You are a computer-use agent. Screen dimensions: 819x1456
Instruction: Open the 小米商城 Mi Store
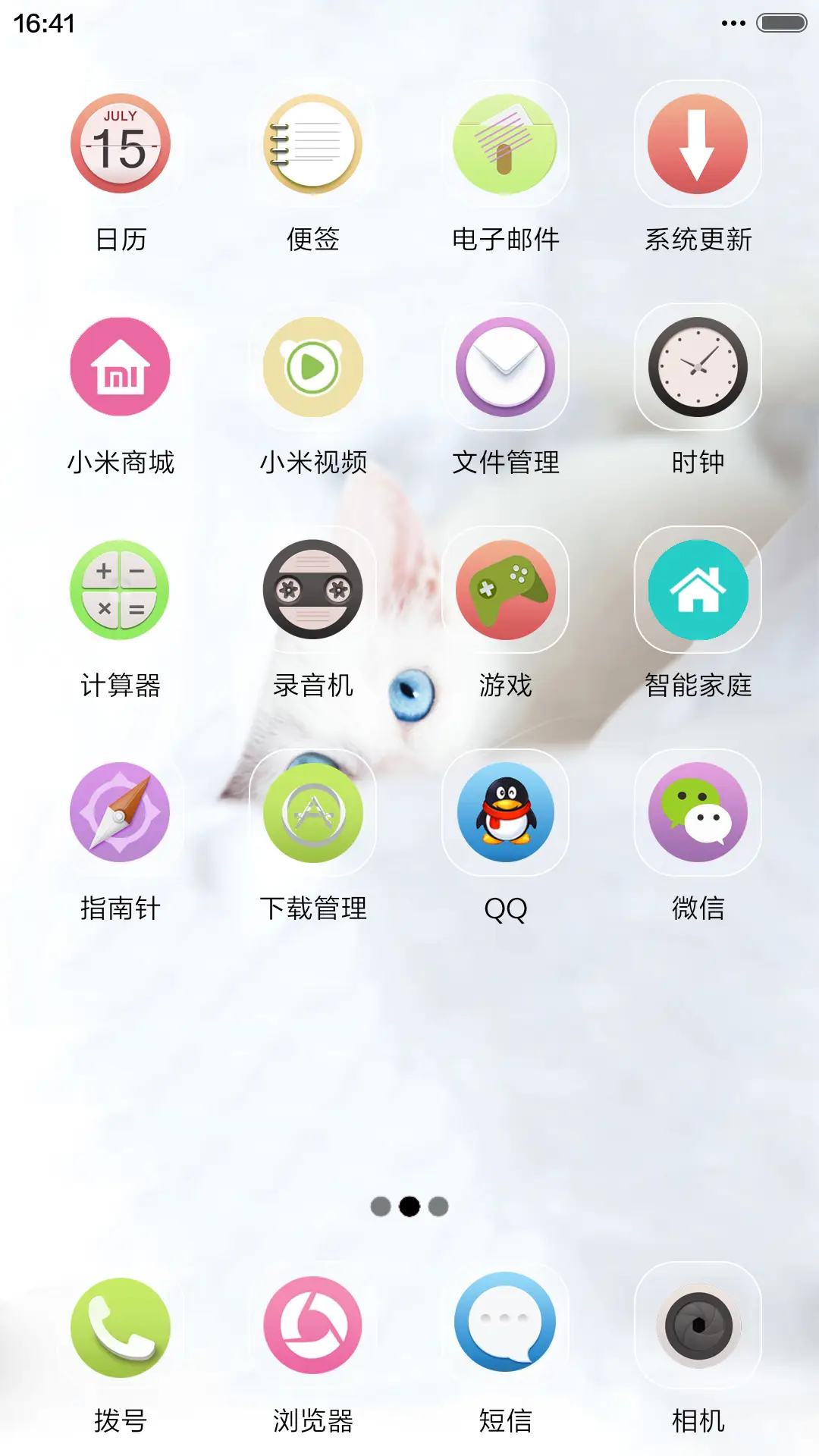click(x=121, y=367)
